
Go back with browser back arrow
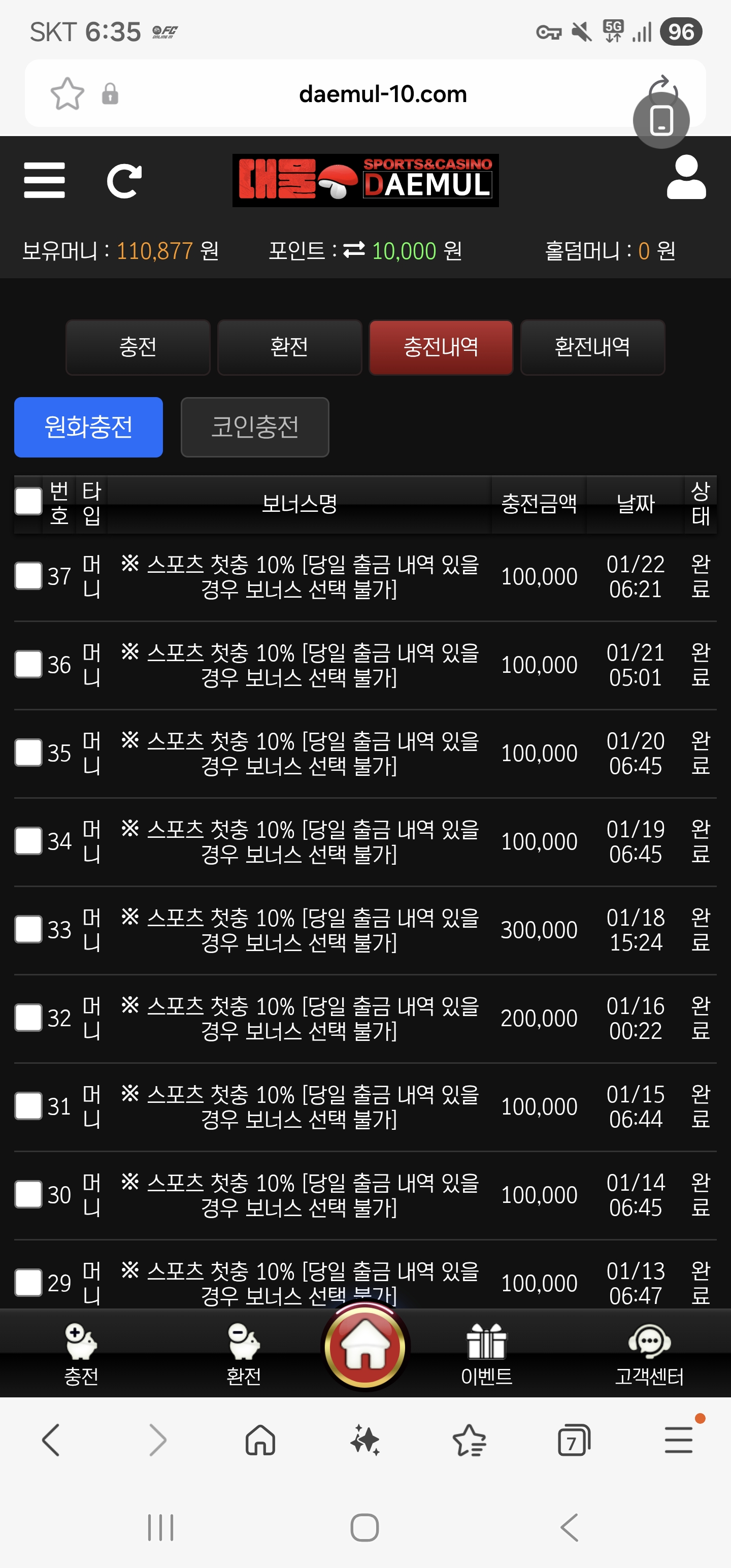pyautogui.click(x=51, y=1440)
